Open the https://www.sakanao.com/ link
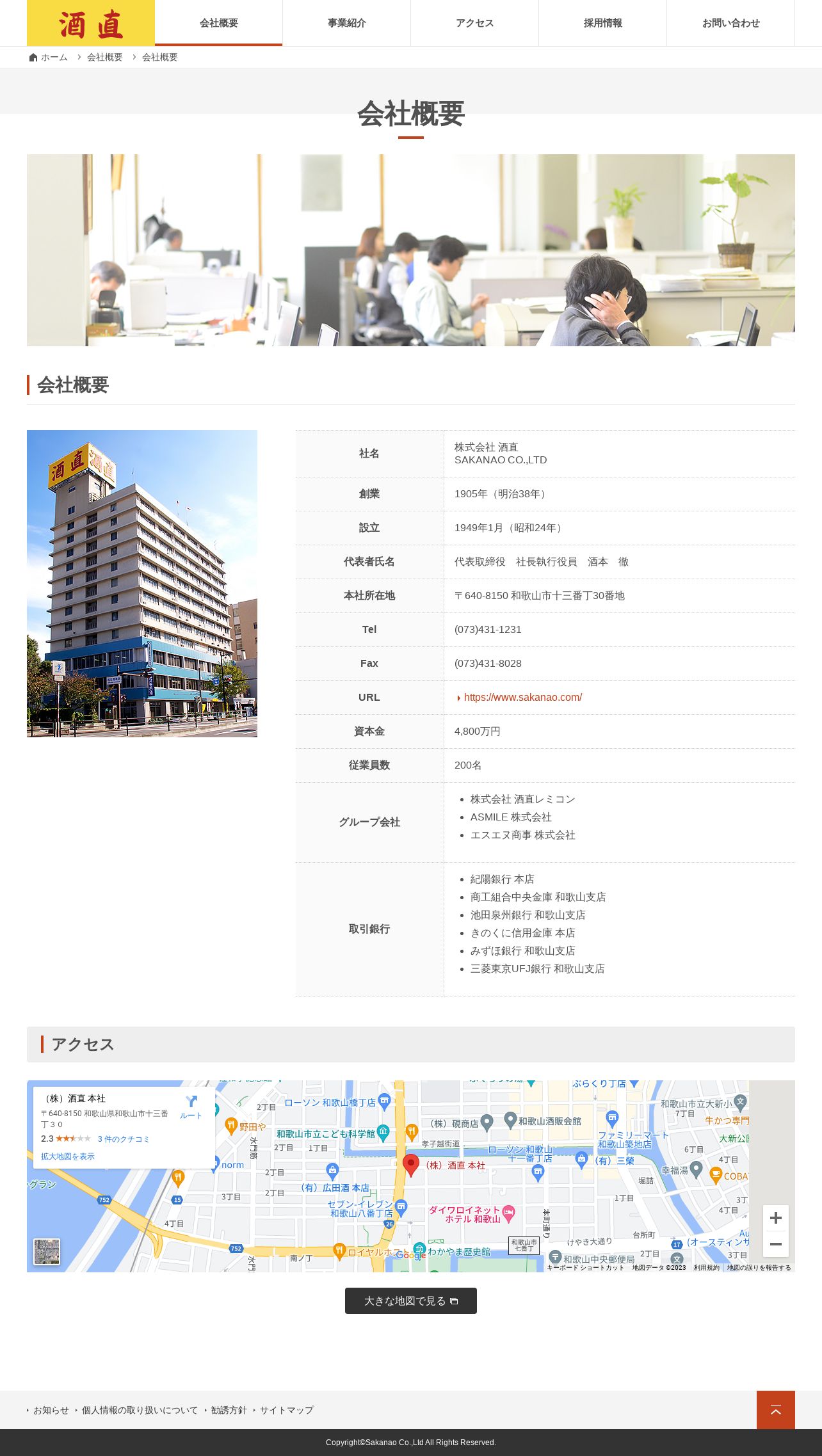822x1456 pixels. 522,698
